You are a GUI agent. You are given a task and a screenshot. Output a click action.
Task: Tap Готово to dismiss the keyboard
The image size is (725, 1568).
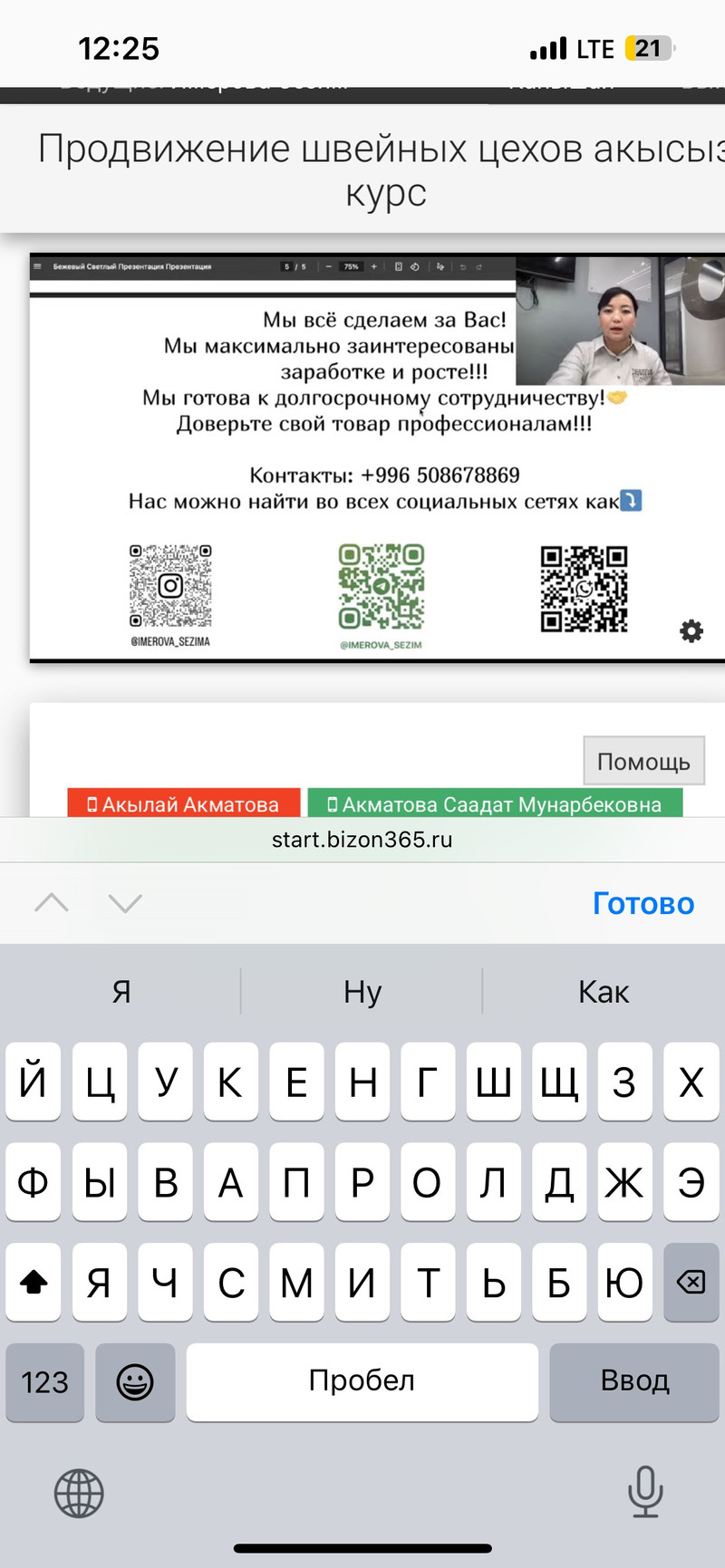[643, 903]
